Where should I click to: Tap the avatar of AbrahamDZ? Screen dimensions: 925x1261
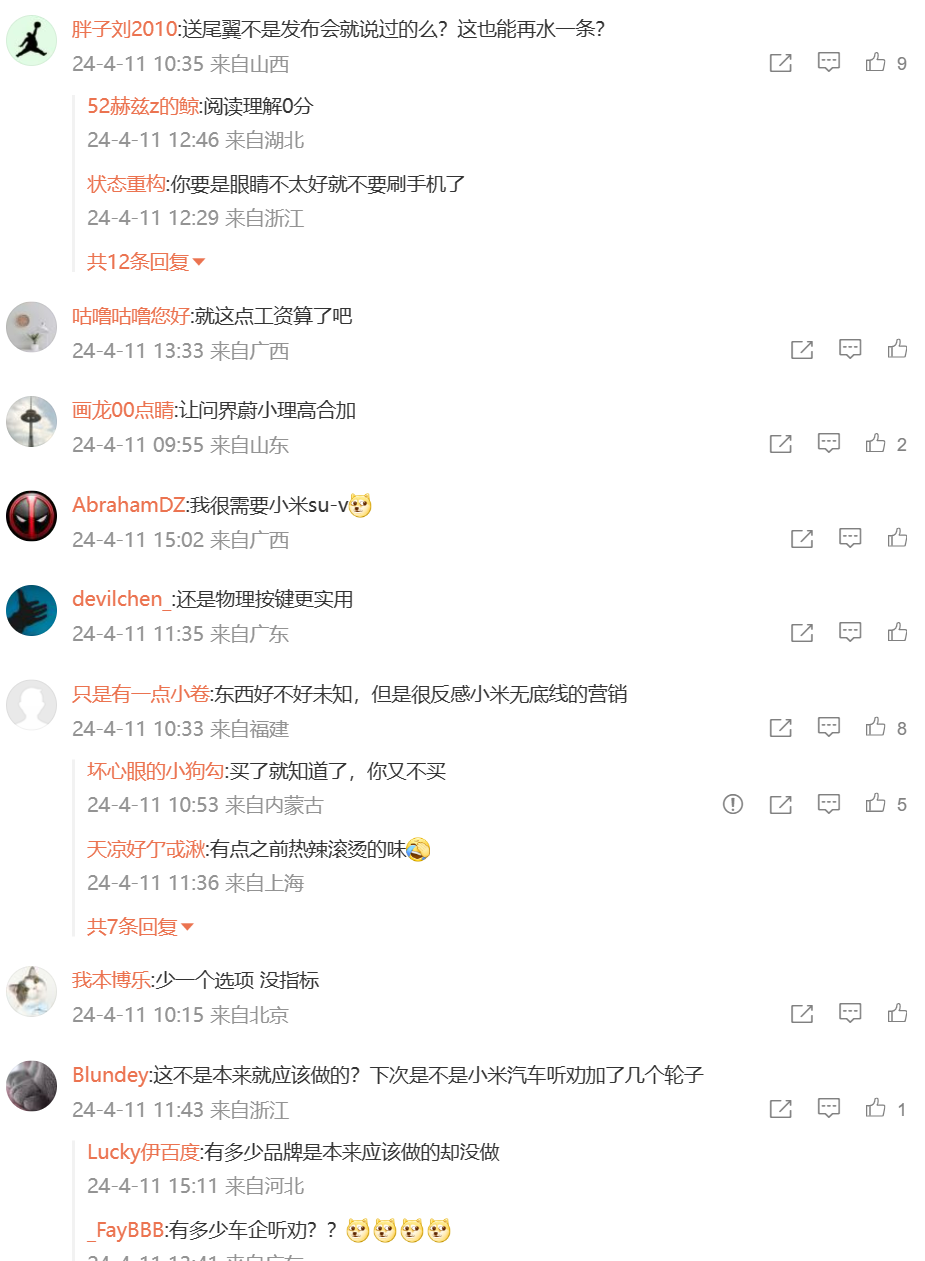tap(32, 516)
